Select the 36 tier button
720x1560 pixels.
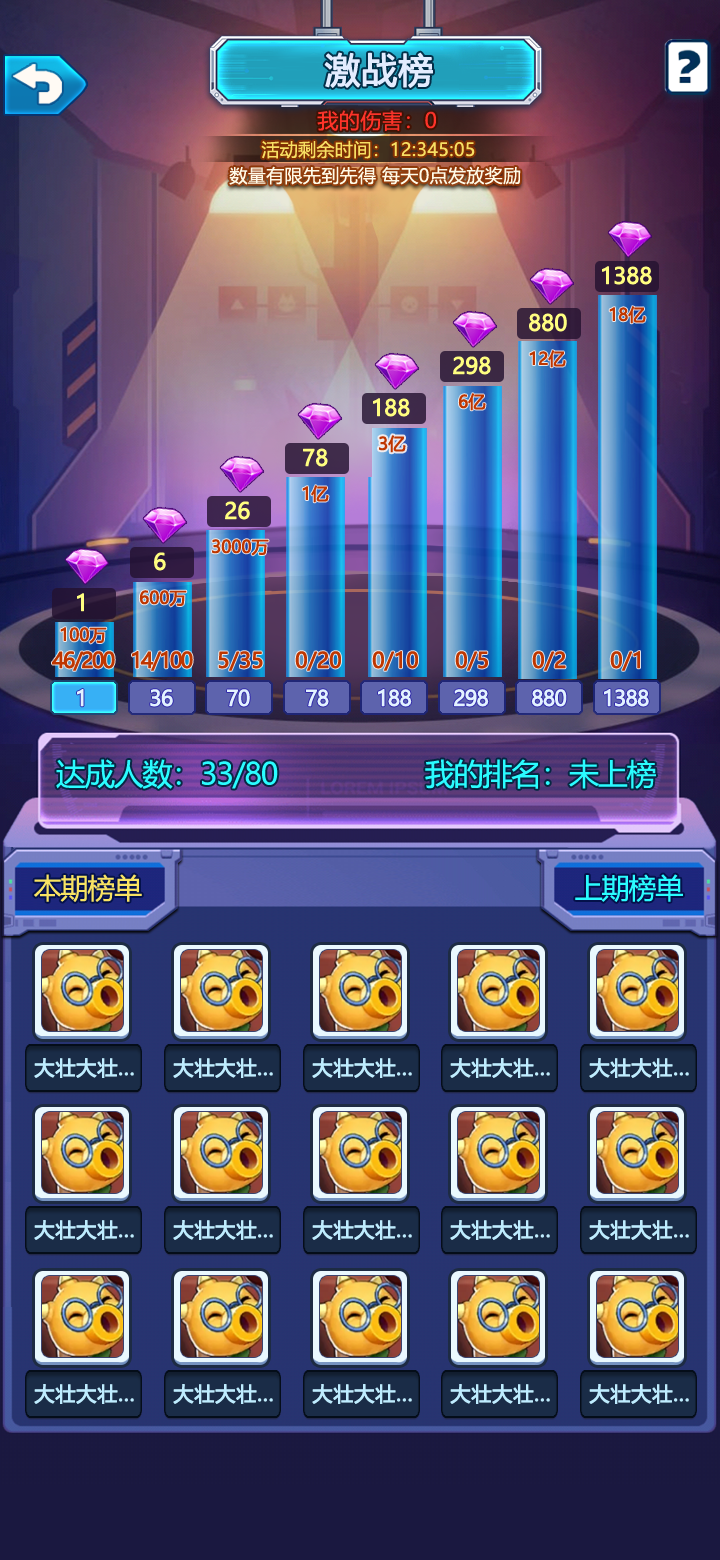[x=161, y=698]
